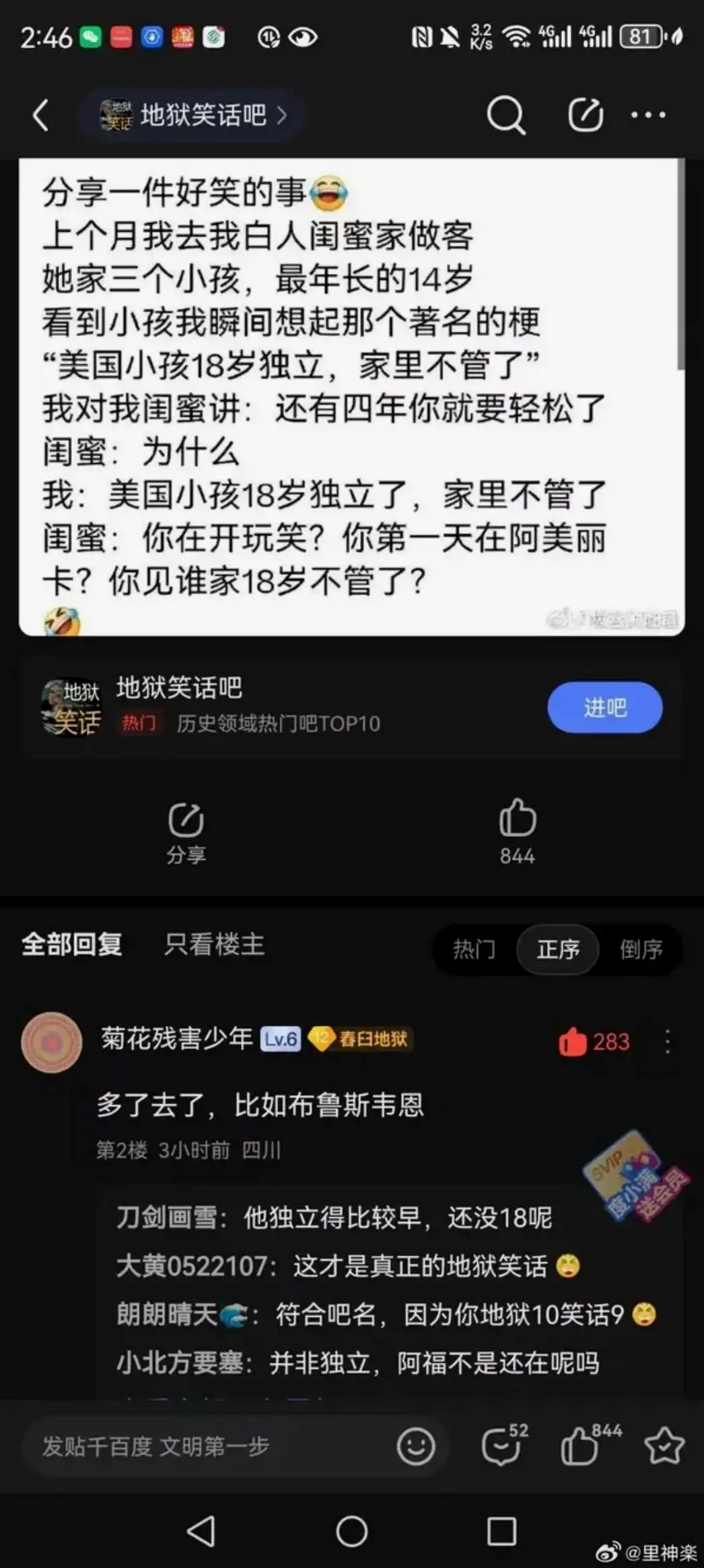Select the 正序 sort option
Screen dimensions: 704x1568
[557, 949]
